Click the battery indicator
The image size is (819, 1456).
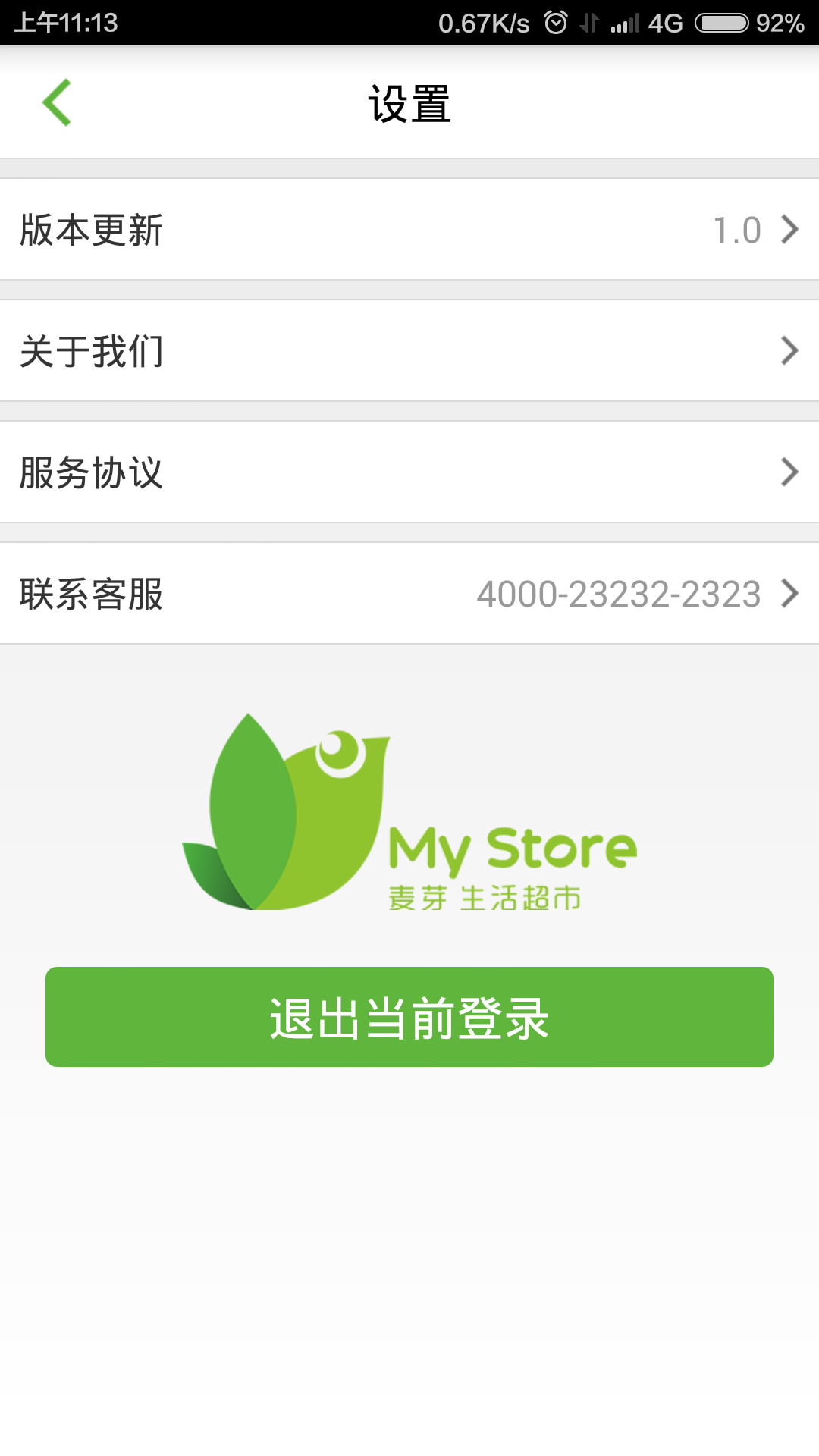point(720,23)
